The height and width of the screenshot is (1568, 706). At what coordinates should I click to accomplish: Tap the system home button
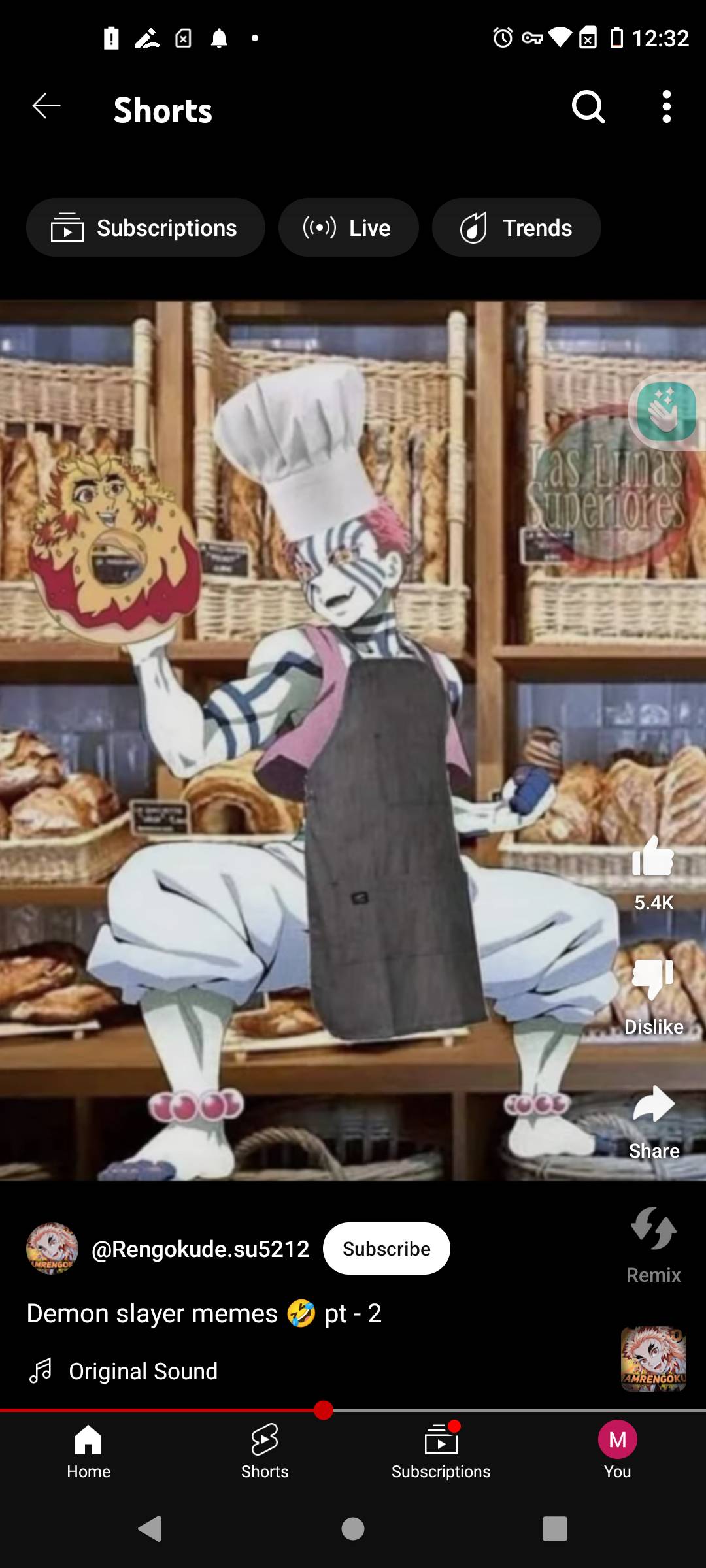click(353, 1529)
